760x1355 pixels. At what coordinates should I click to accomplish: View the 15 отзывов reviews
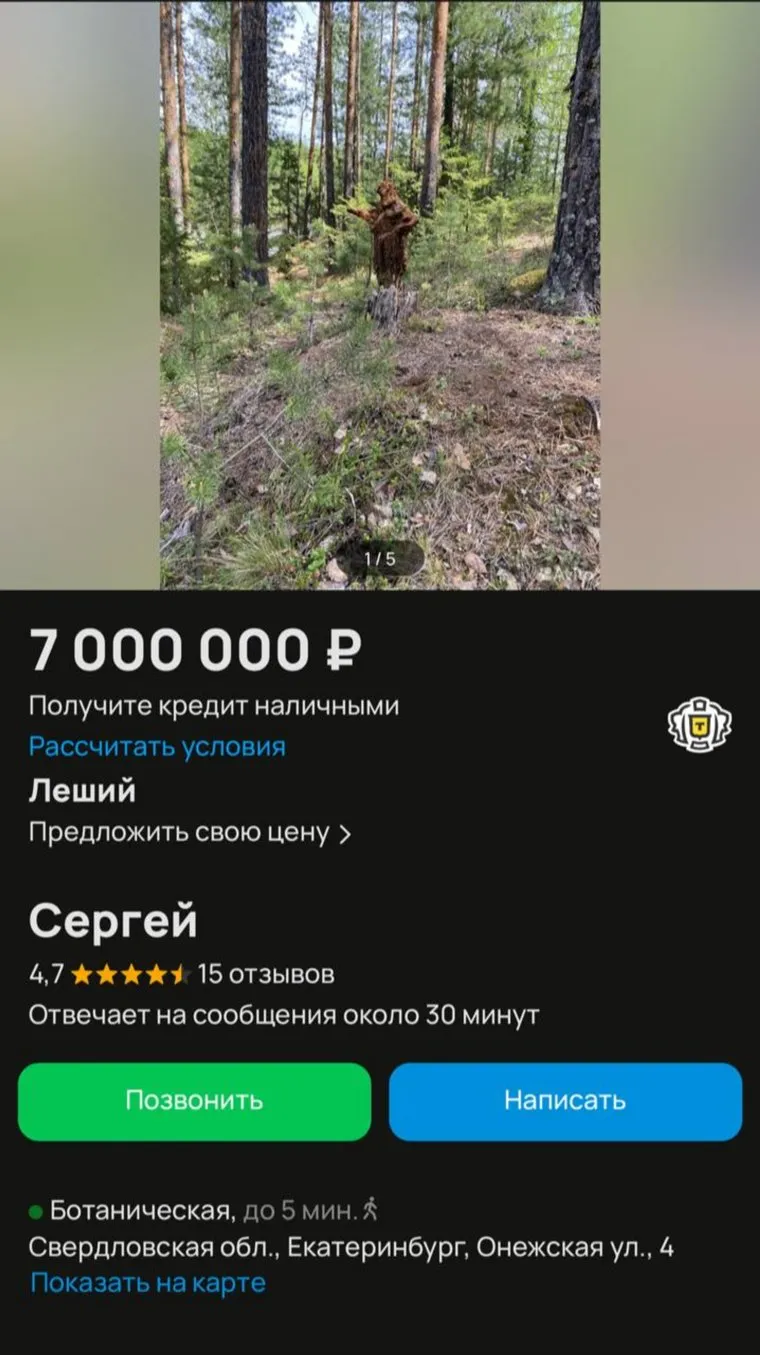coord(266,974)
